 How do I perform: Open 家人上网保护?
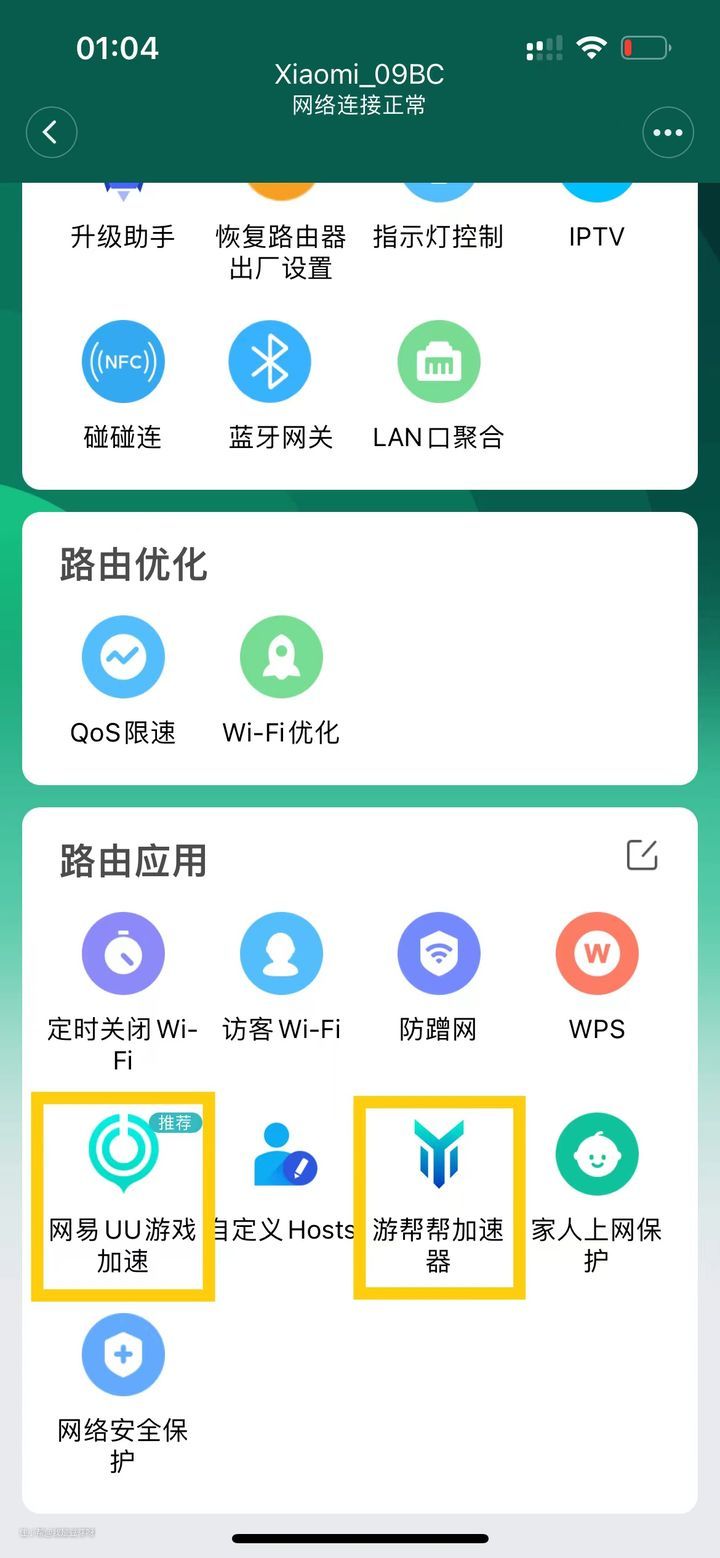(x=596, y=1154)
